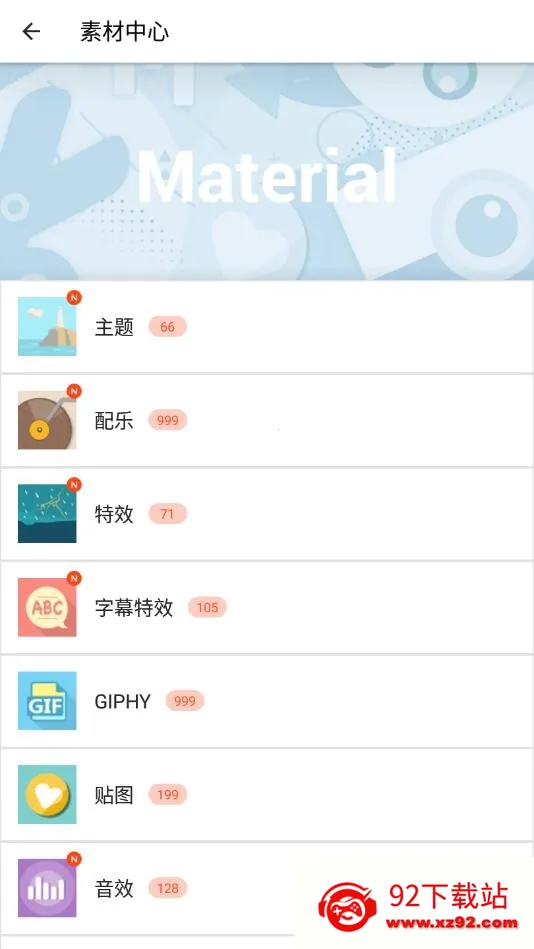The height and width of the screenshot is (949, 534).
Task: Open the 主题 category
Action: point(267,327)
